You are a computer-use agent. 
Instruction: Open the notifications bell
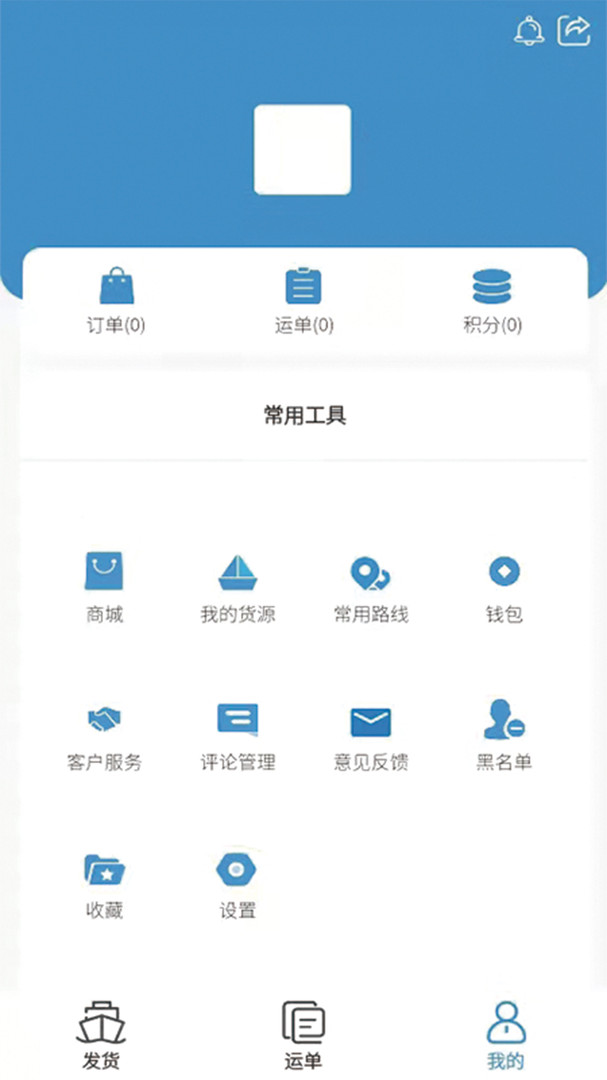click(528, 32)
